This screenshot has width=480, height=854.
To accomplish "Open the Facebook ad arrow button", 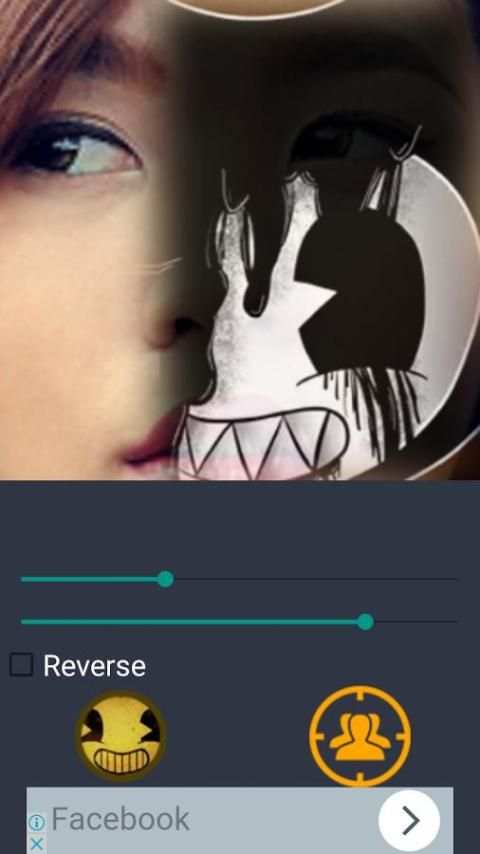I will [x=409, y=820].
